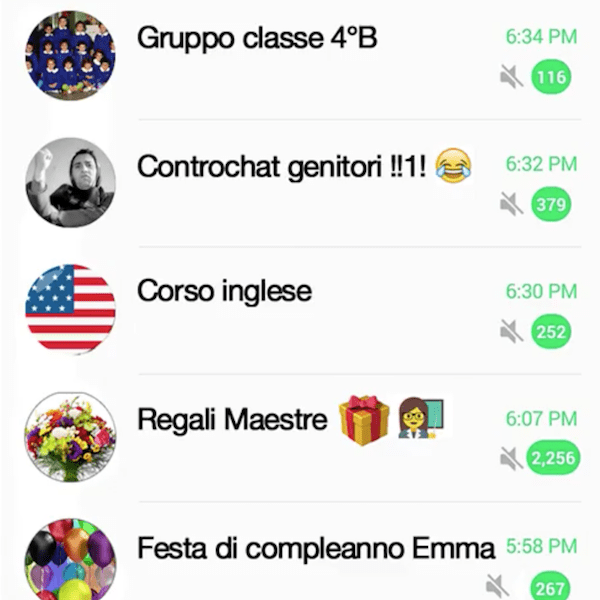Tap the Corso inglese flag avatar
Viewport: 600px width, 600px height.
coord(69,310)
